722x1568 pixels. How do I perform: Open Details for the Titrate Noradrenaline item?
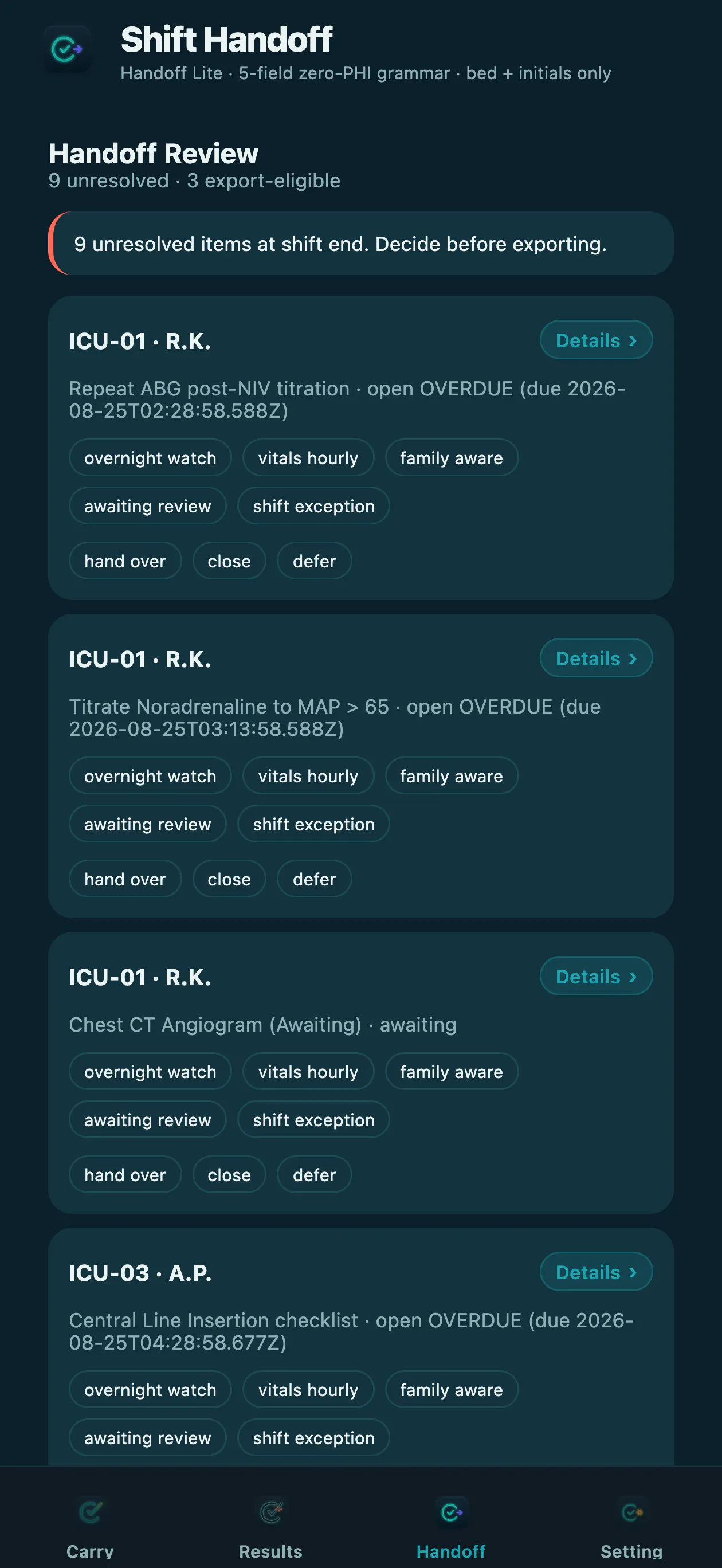pyautogui.click(x=596, y=658)
